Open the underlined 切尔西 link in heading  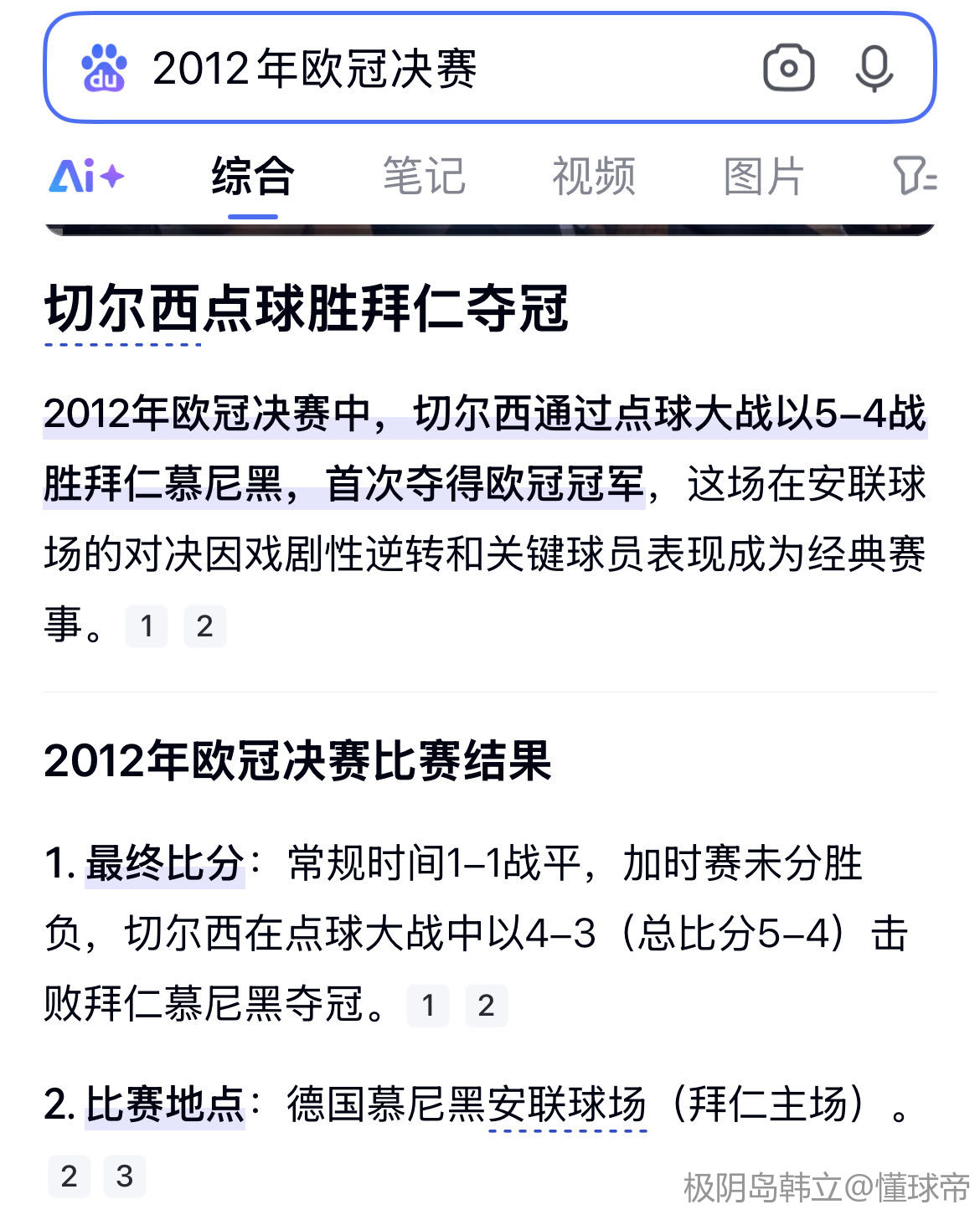point(122,310)
